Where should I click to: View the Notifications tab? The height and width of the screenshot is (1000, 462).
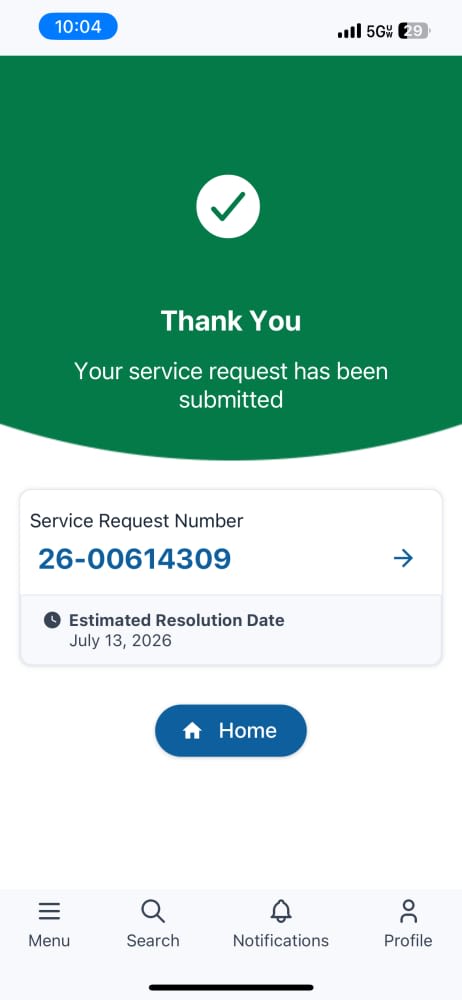[281, 925]
